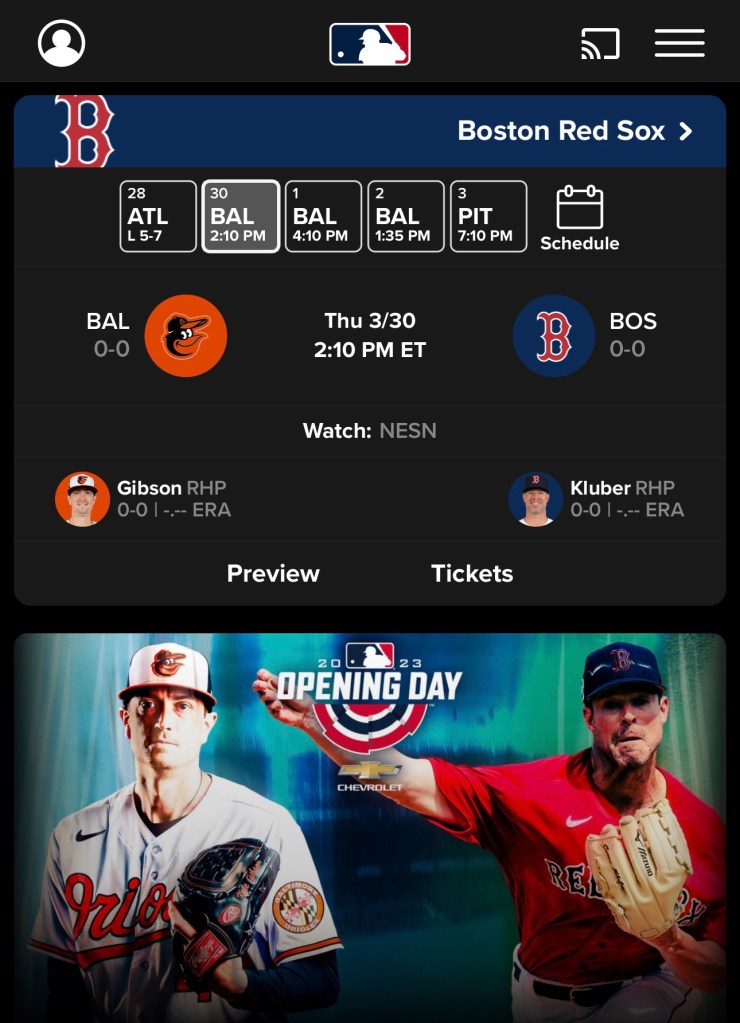
Task: Tap the cast to screen icon
Action: tap(600, 43)
